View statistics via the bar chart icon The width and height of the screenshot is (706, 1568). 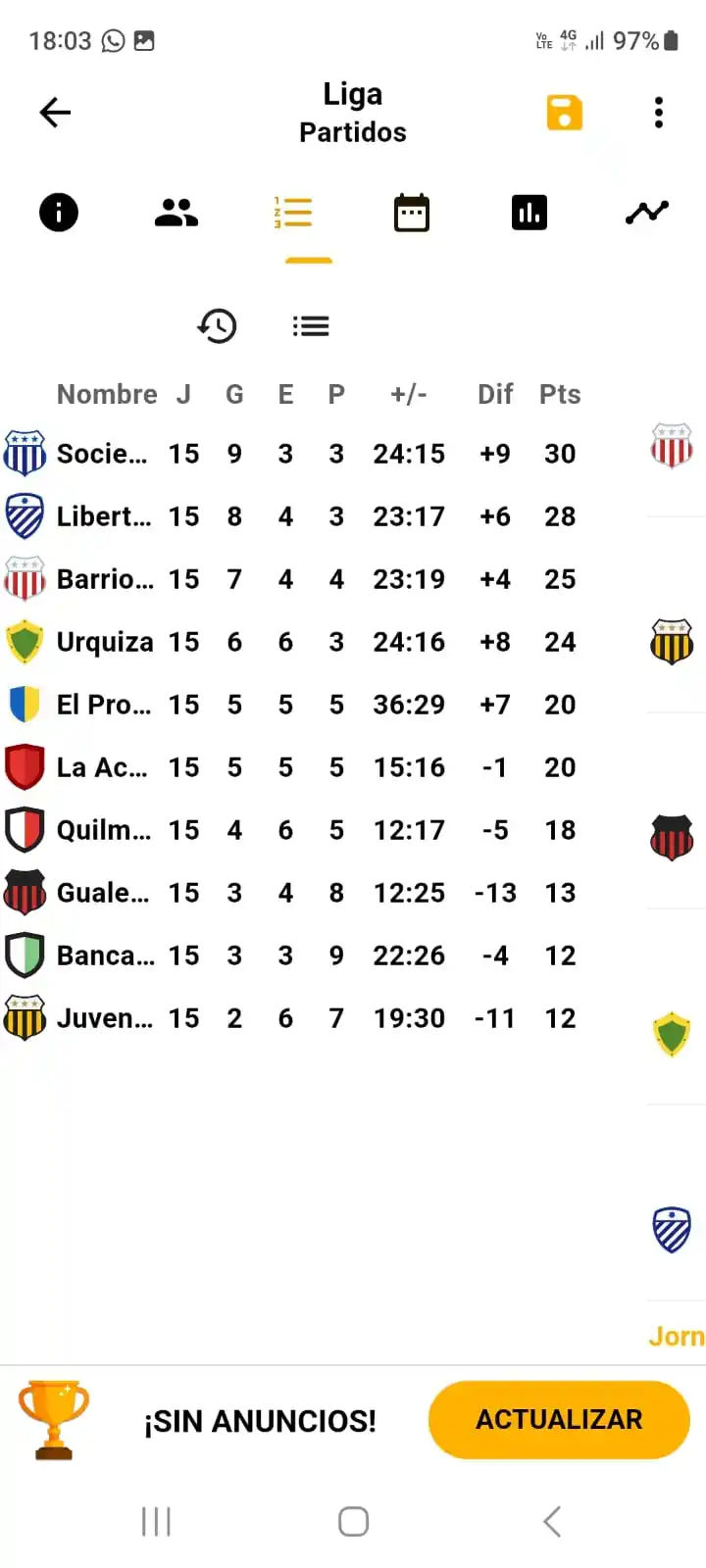tap(529, 212)
